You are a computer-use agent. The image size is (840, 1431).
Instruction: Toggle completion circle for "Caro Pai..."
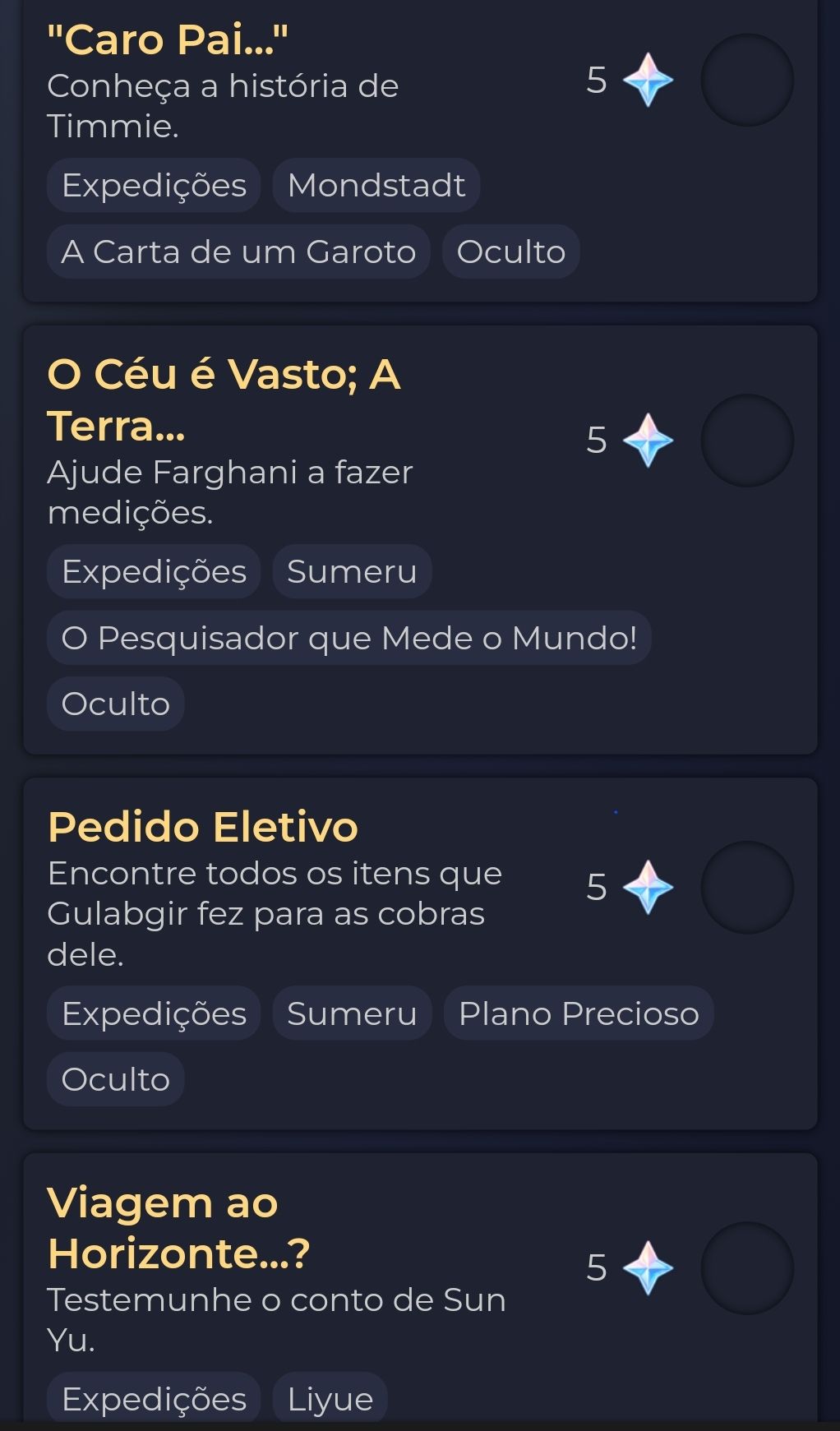pyautogui.click(x=746, y=80)
